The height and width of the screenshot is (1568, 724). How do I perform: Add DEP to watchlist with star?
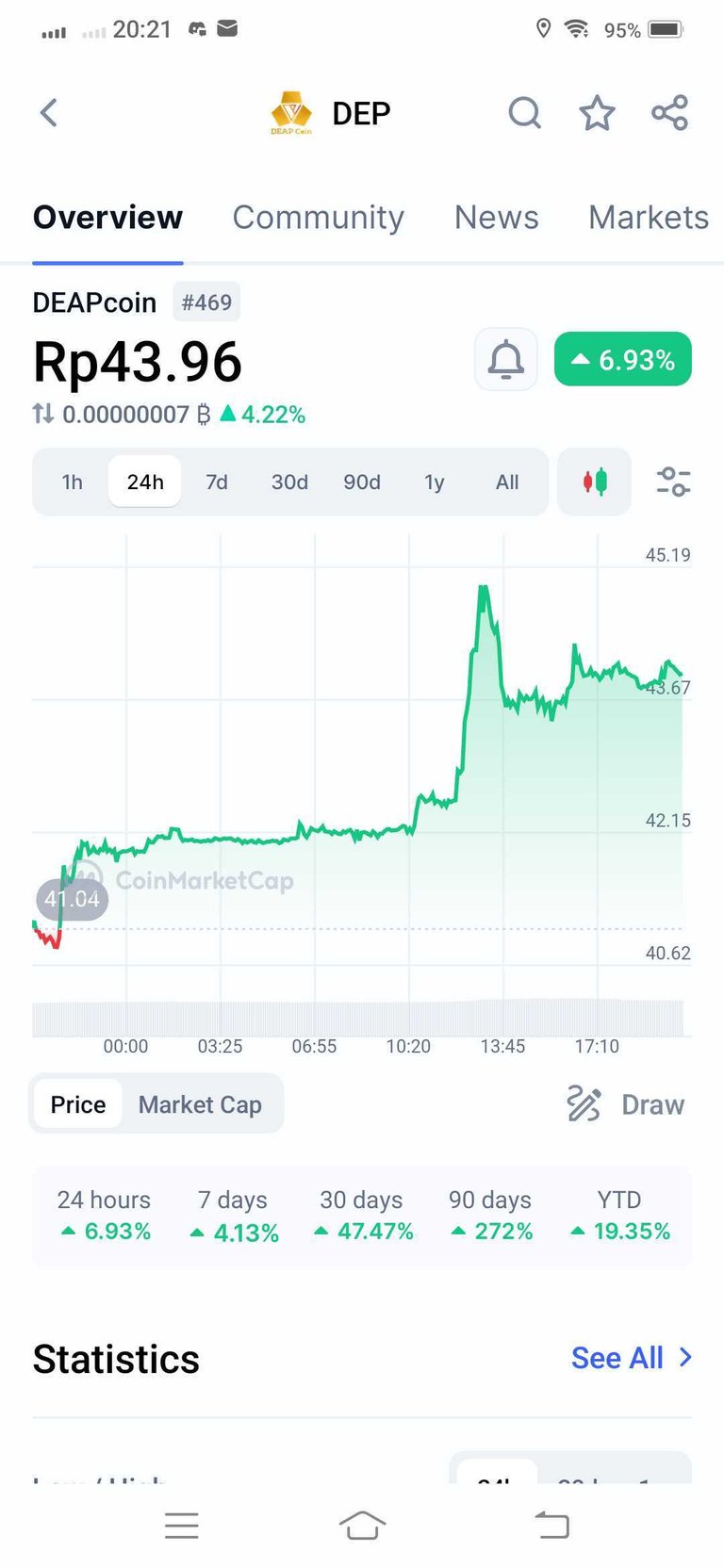(597, 113)
